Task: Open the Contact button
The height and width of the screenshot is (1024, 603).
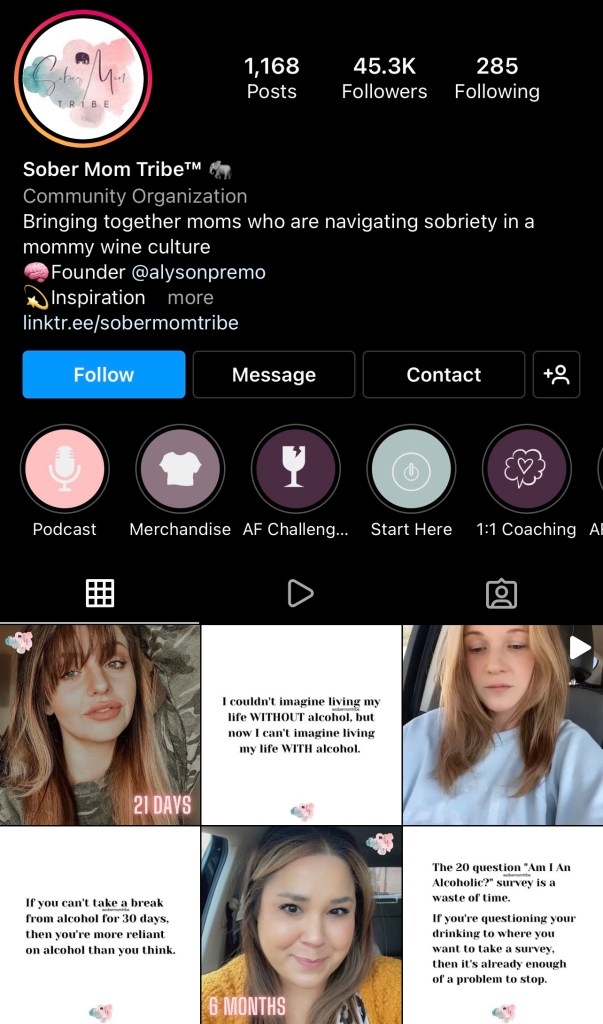Action: tap(443, 375)
